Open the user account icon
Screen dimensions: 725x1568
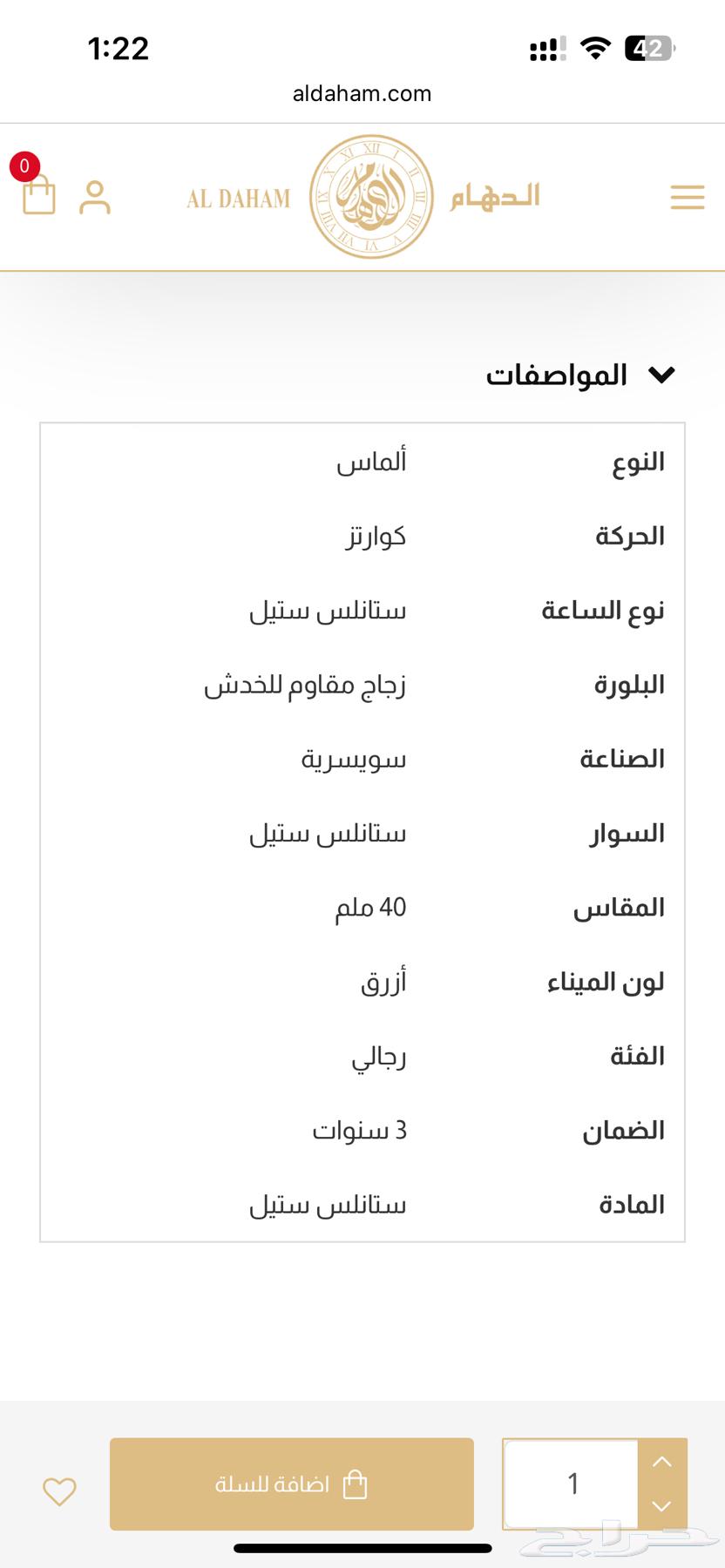click(x=96, y=197)
